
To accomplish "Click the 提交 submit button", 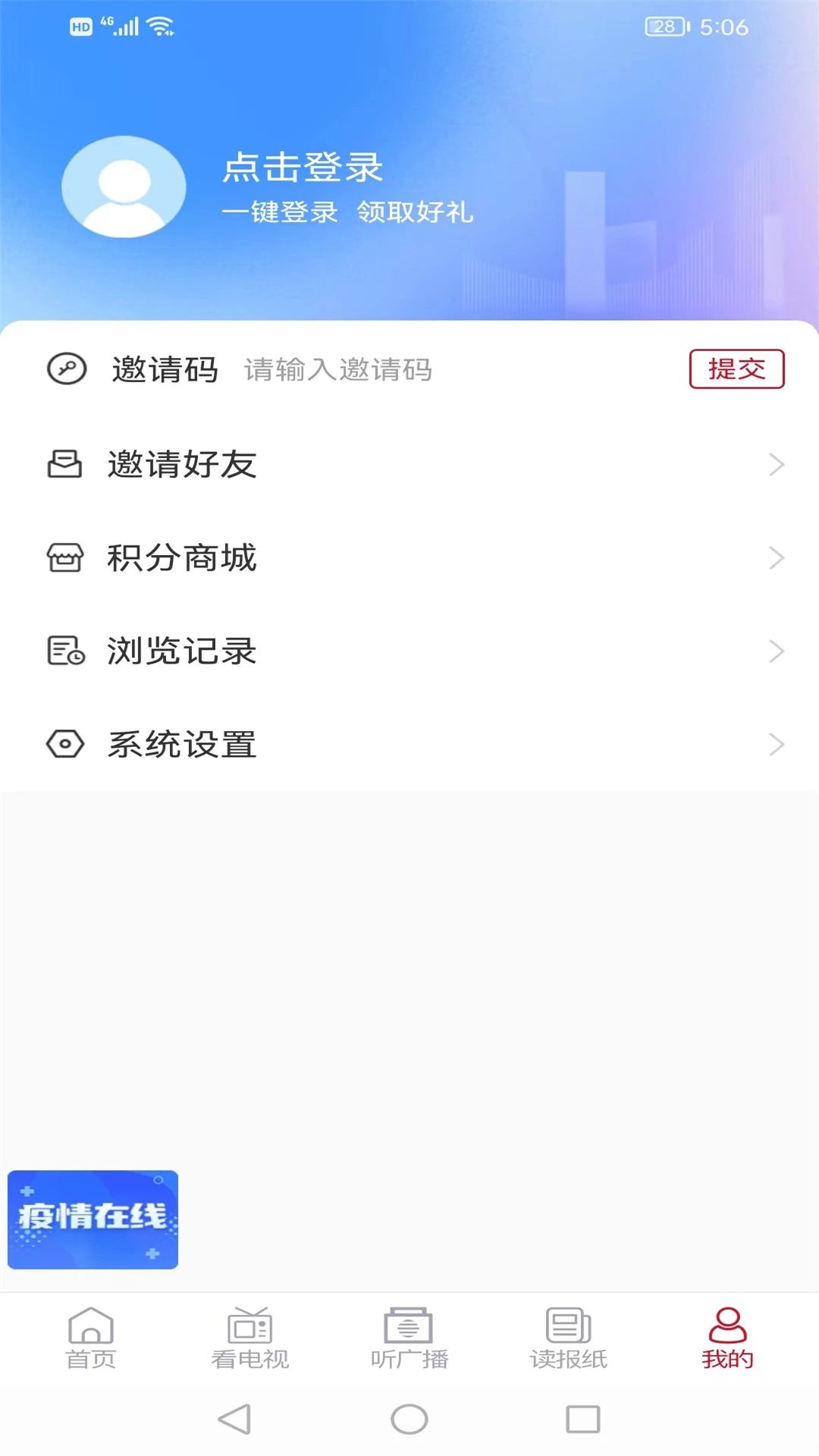I will tap(738, 369).
